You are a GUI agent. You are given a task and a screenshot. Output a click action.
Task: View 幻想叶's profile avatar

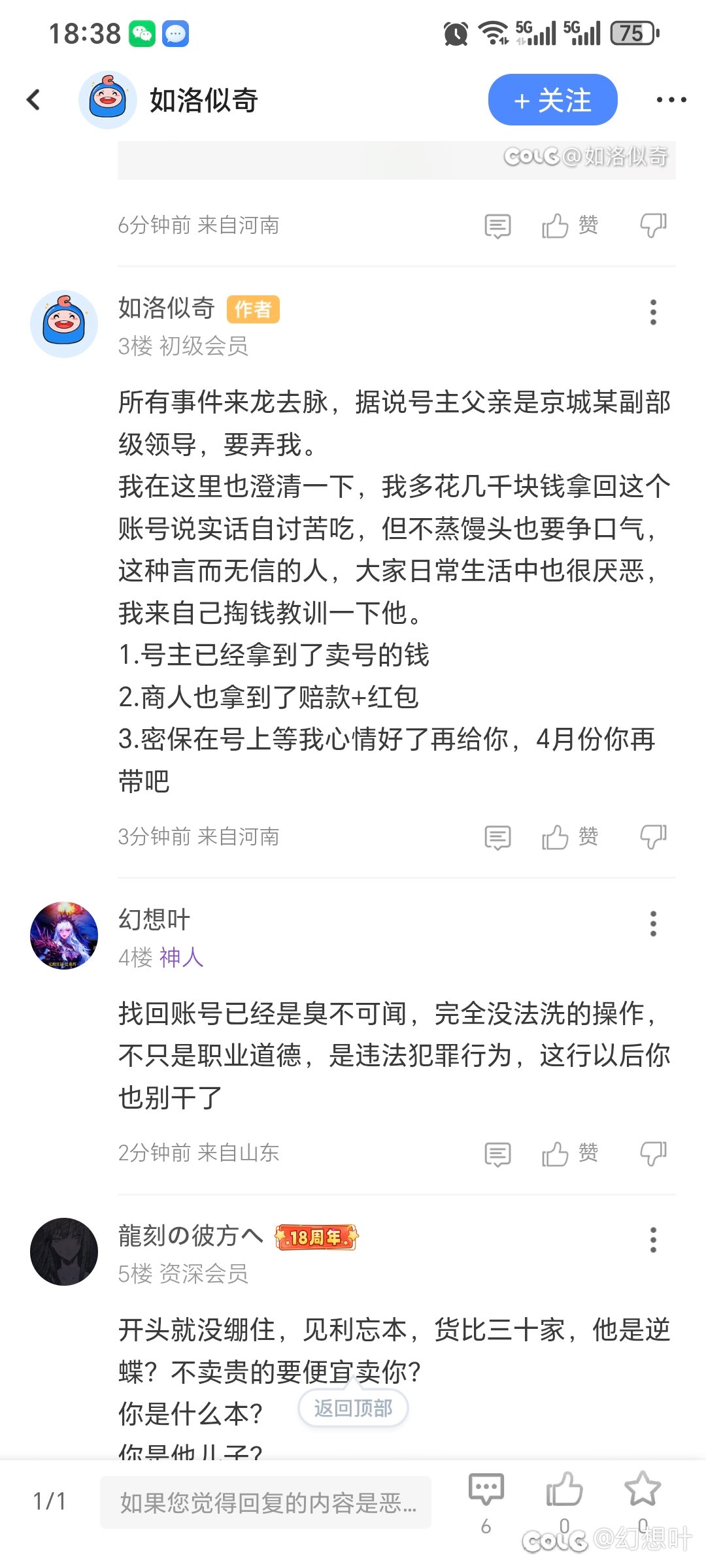pyautogui.click(x=64, y=936)
